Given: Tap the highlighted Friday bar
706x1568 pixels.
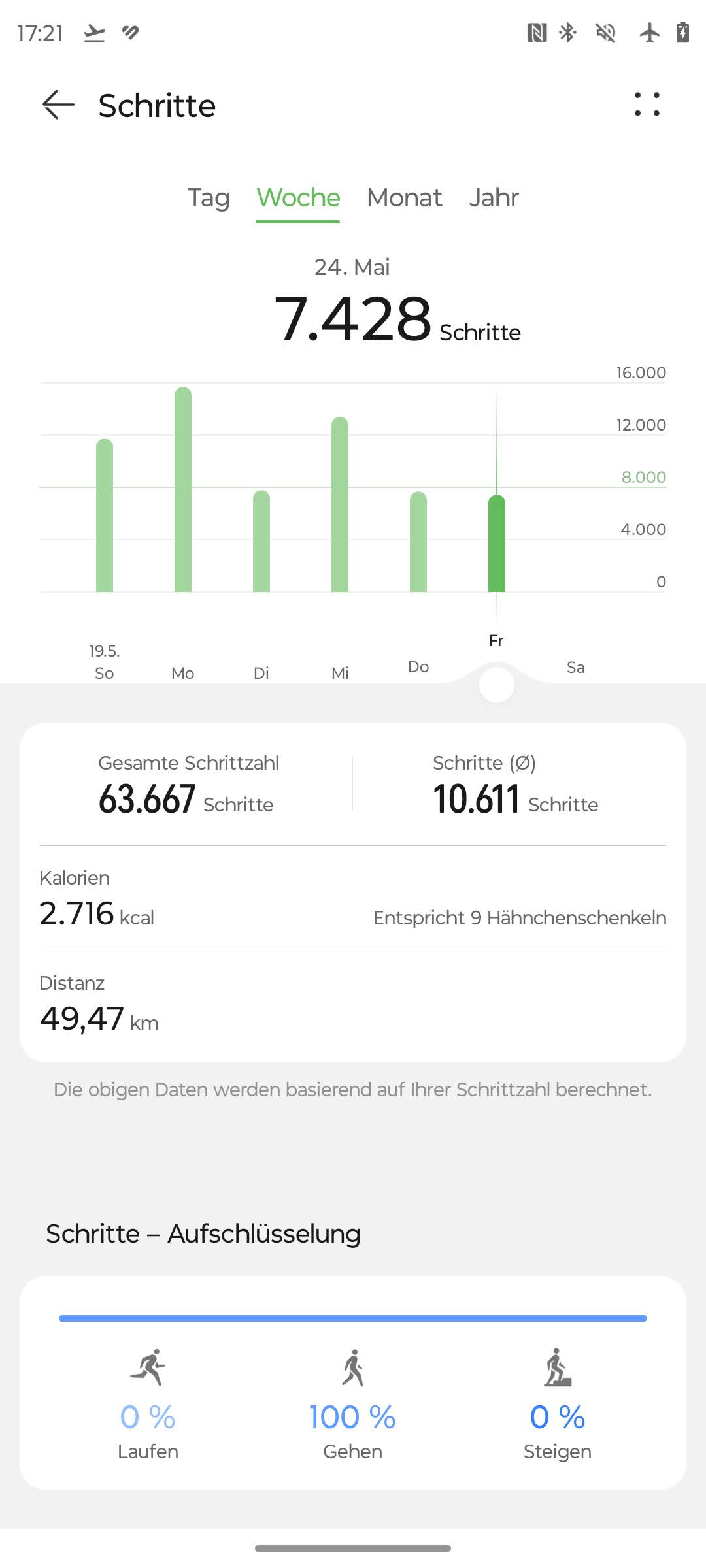Looking at the screenshot, I should tap(497, 544).
